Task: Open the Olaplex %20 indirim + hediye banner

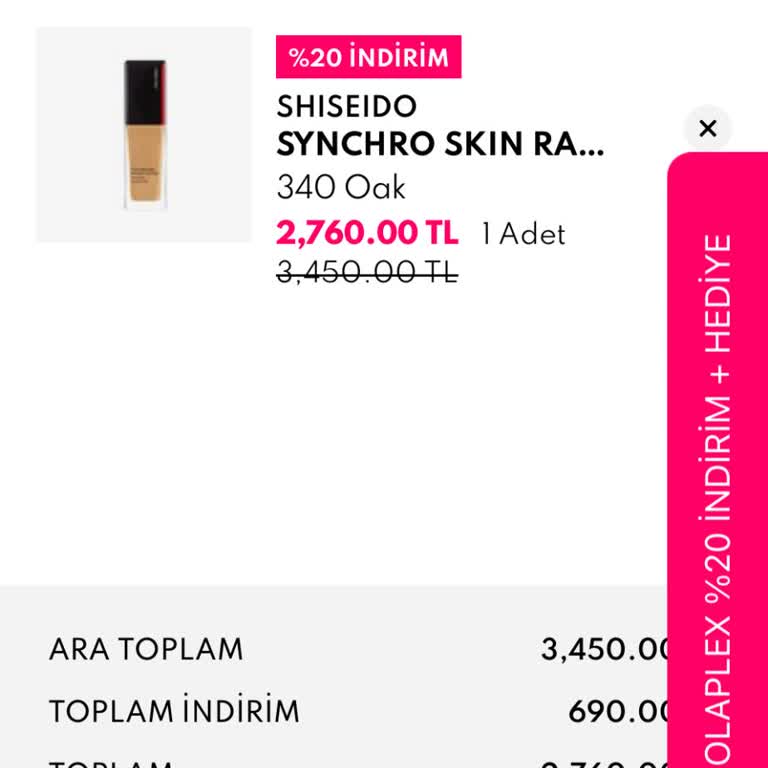Action: [x=718, y=480]
